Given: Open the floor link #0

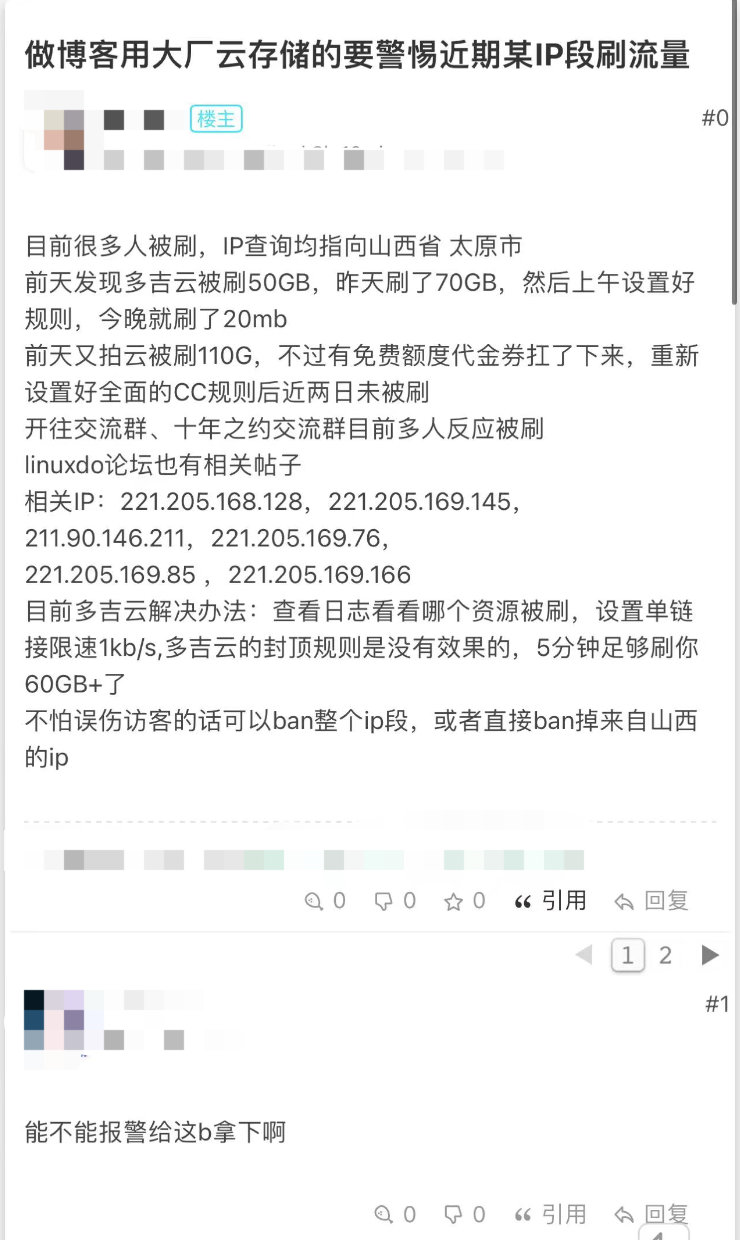Looking at the screenshot, I should (x=715, y=118).
